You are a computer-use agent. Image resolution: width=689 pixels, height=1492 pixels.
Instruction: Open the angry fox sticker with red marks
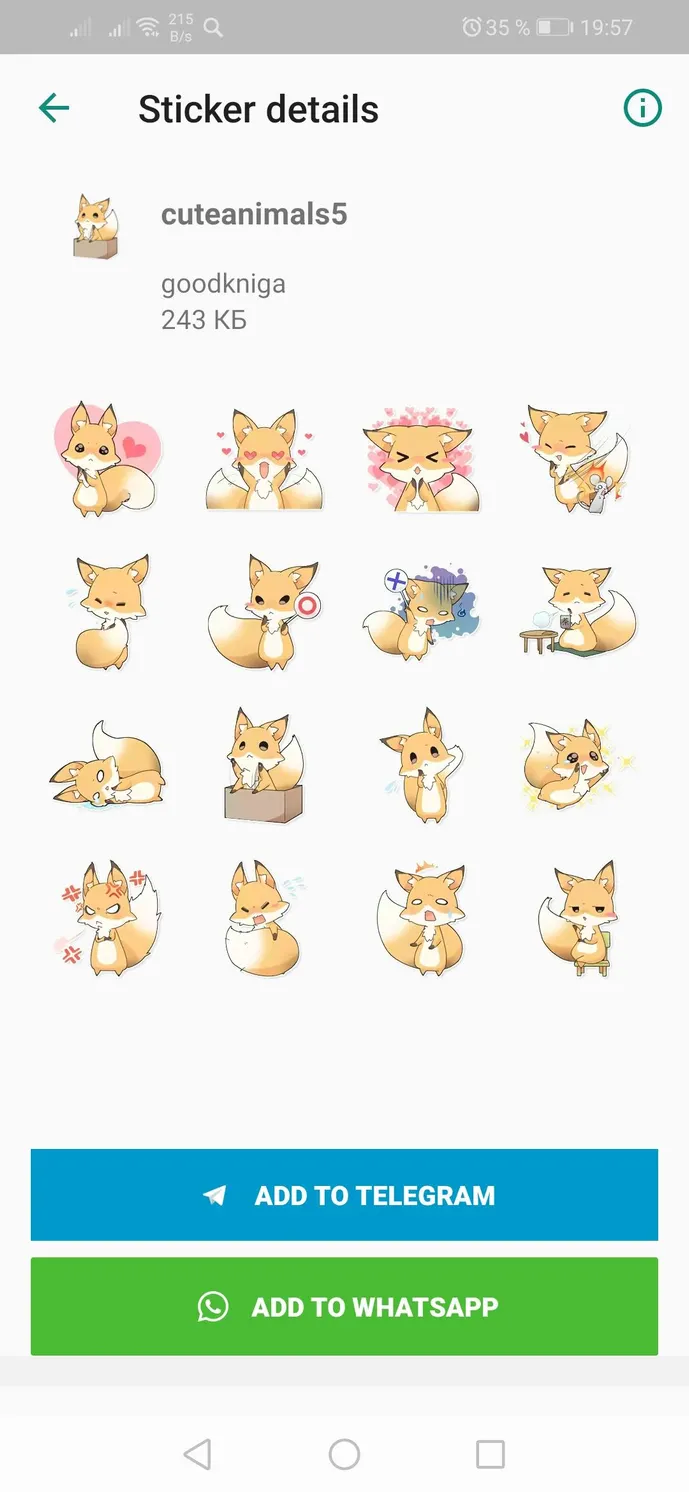(108, 918)
